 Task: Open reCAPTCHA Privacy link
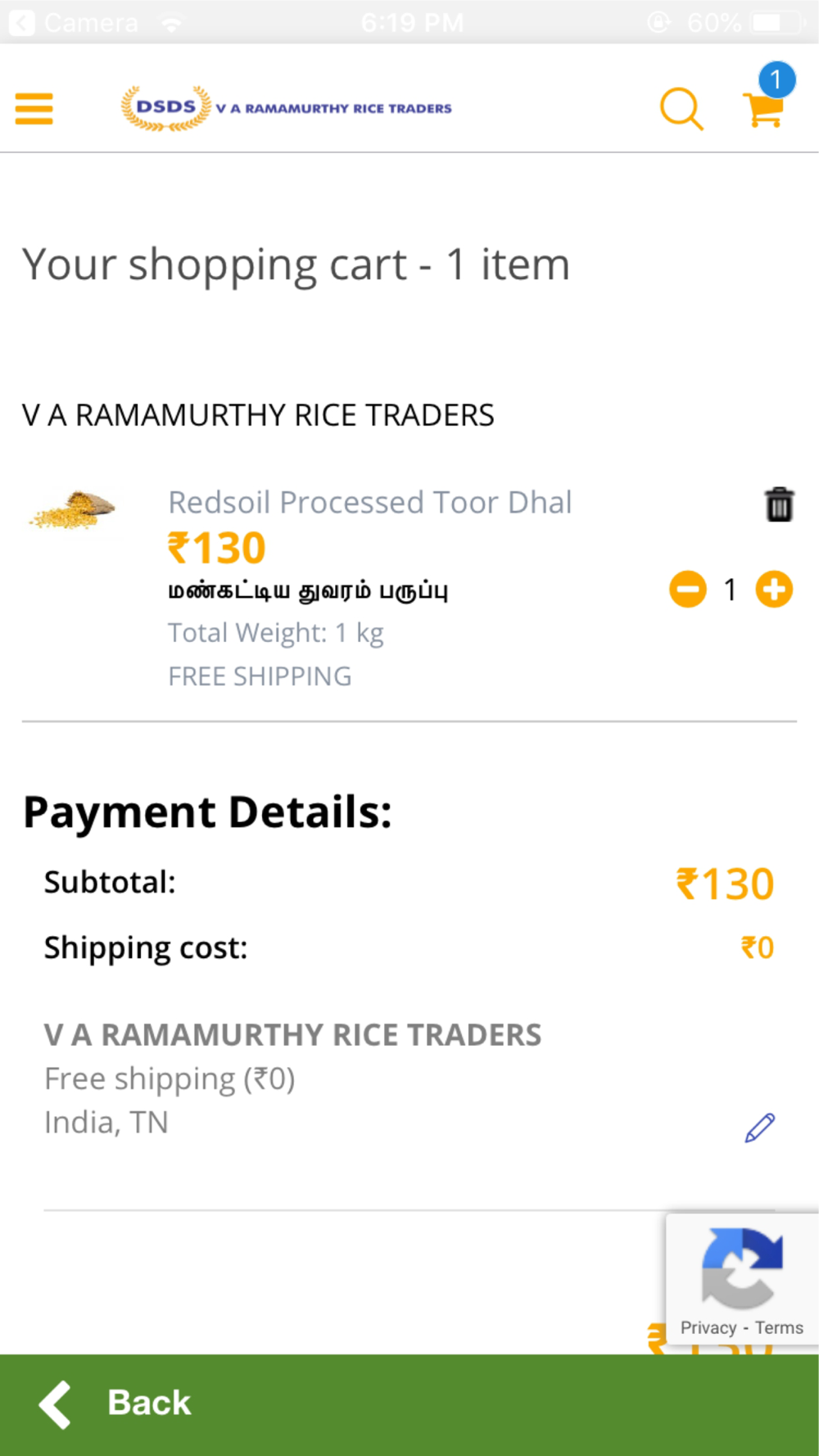click(708, 1327)
